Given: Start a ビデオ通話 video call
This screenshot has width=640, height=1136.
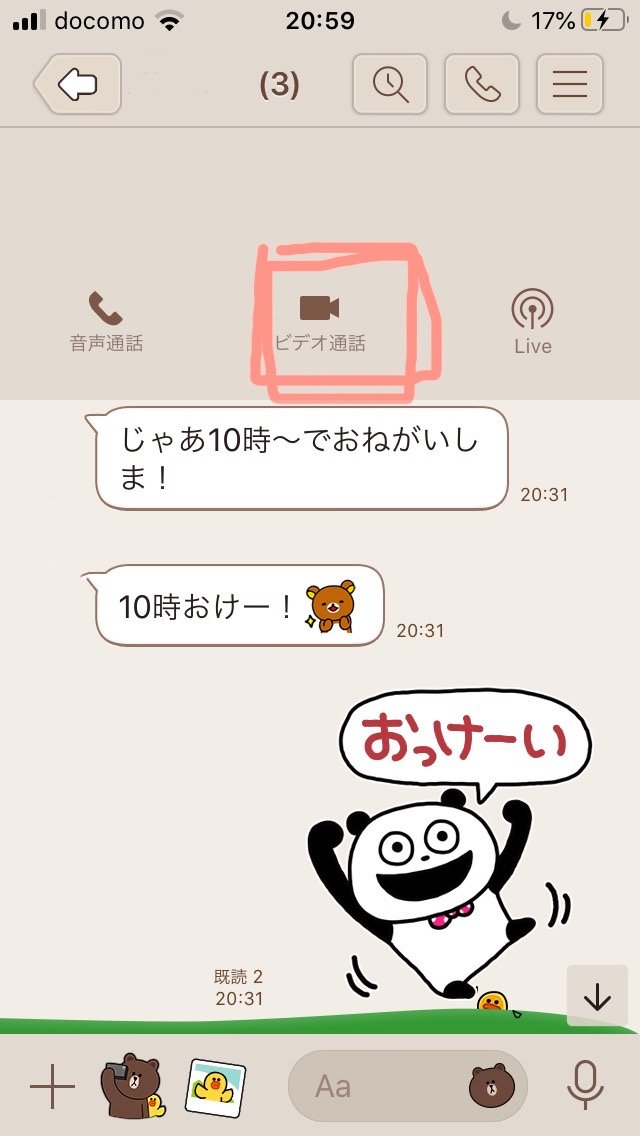Looking at the screenshot, I should [x=320, y=322].
